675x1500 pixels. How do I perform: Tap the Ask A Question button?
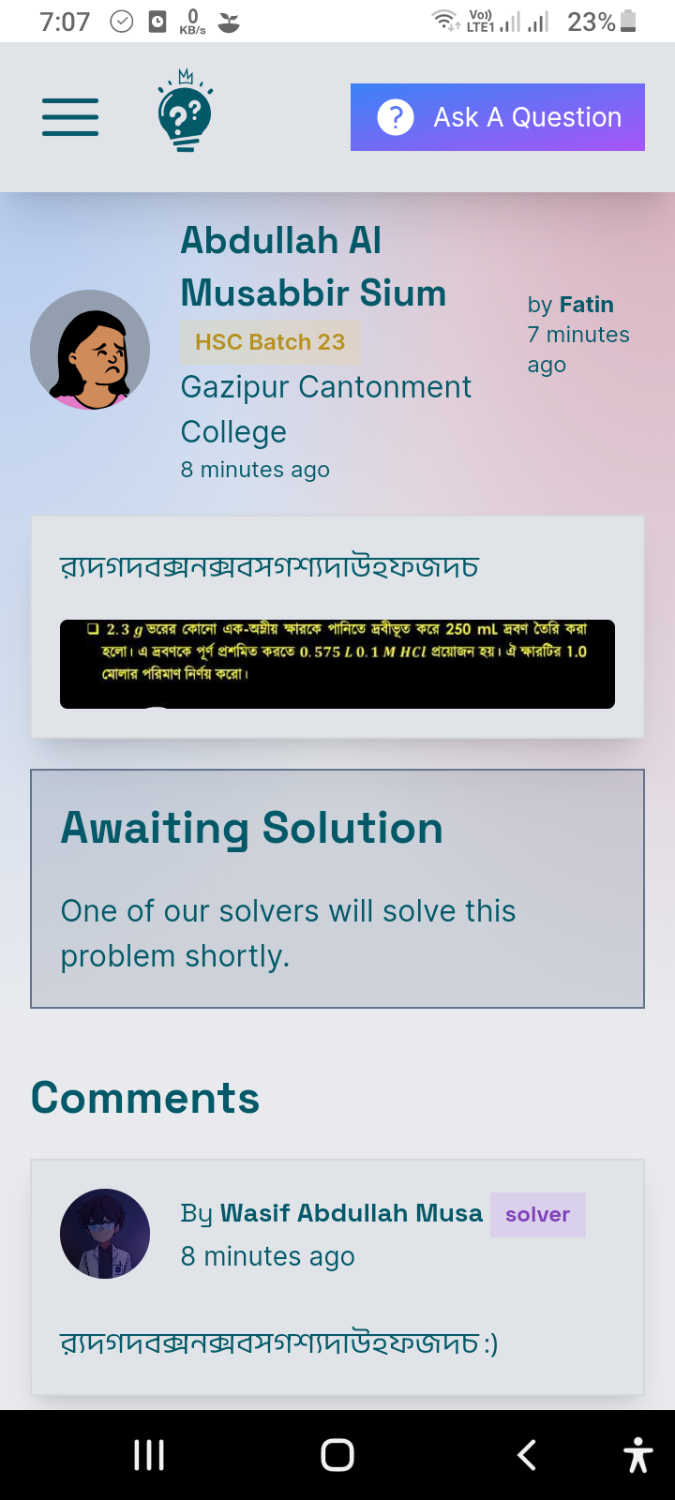pyautogui.click(x=497, y=117)
